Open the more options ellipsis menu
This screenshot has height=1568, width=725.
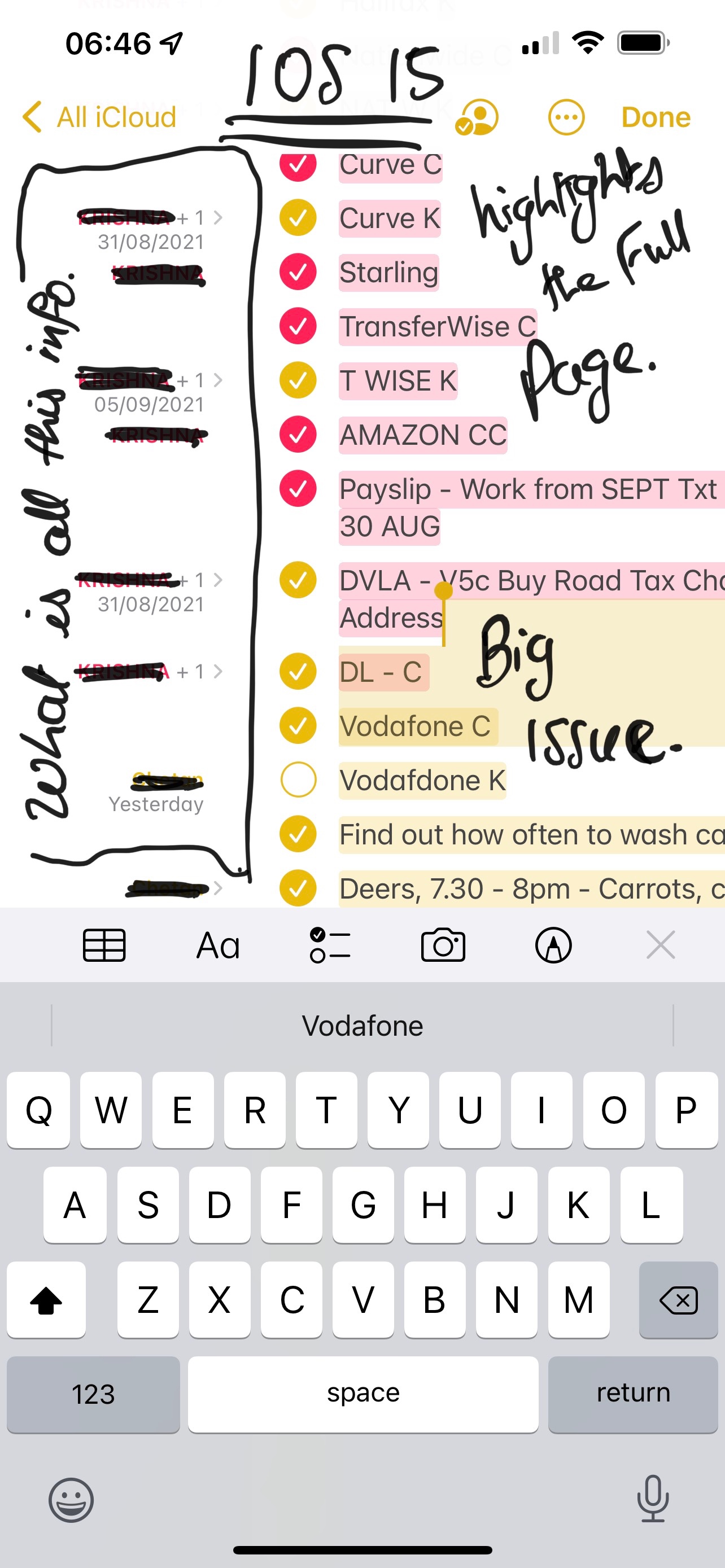pos(566,117)
